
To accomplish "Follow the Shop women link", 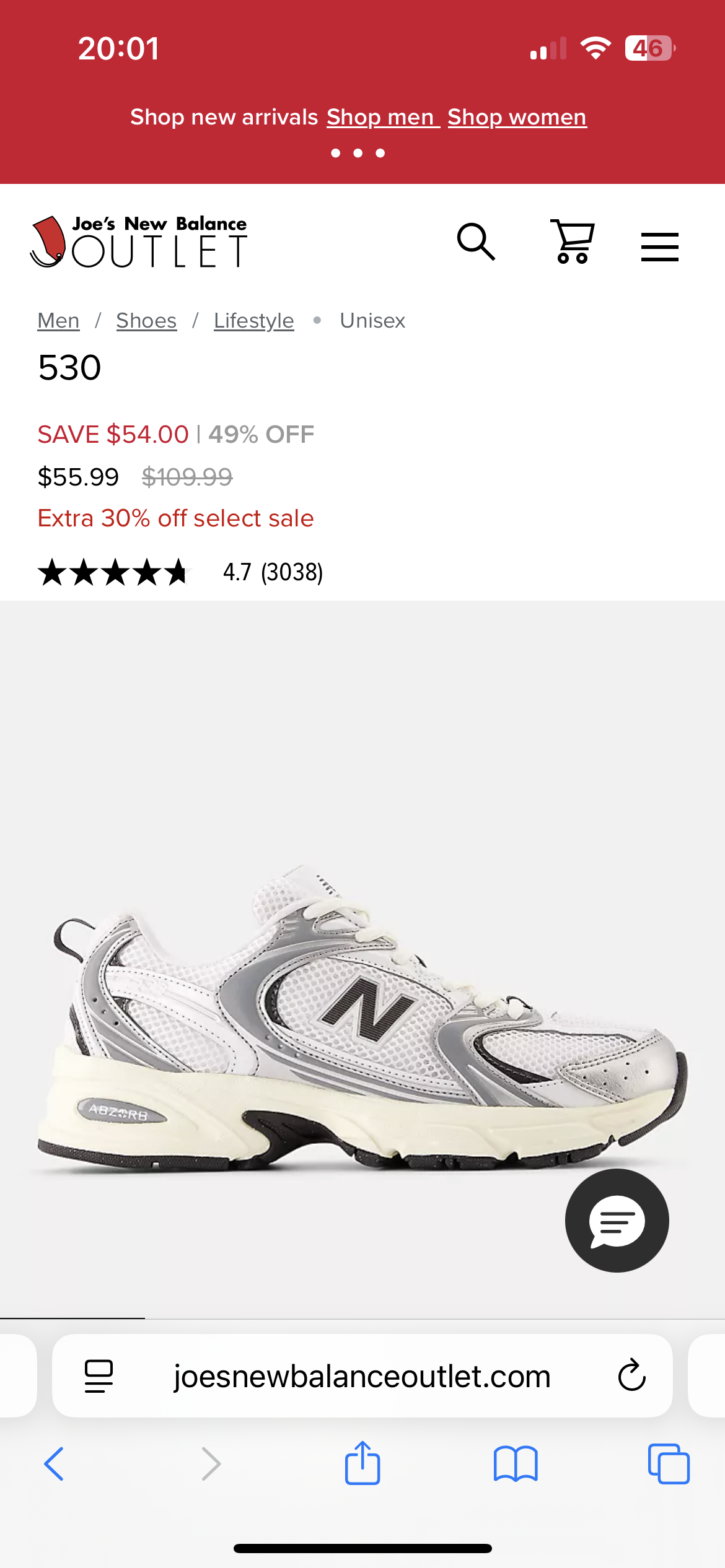I will point(517,117).
